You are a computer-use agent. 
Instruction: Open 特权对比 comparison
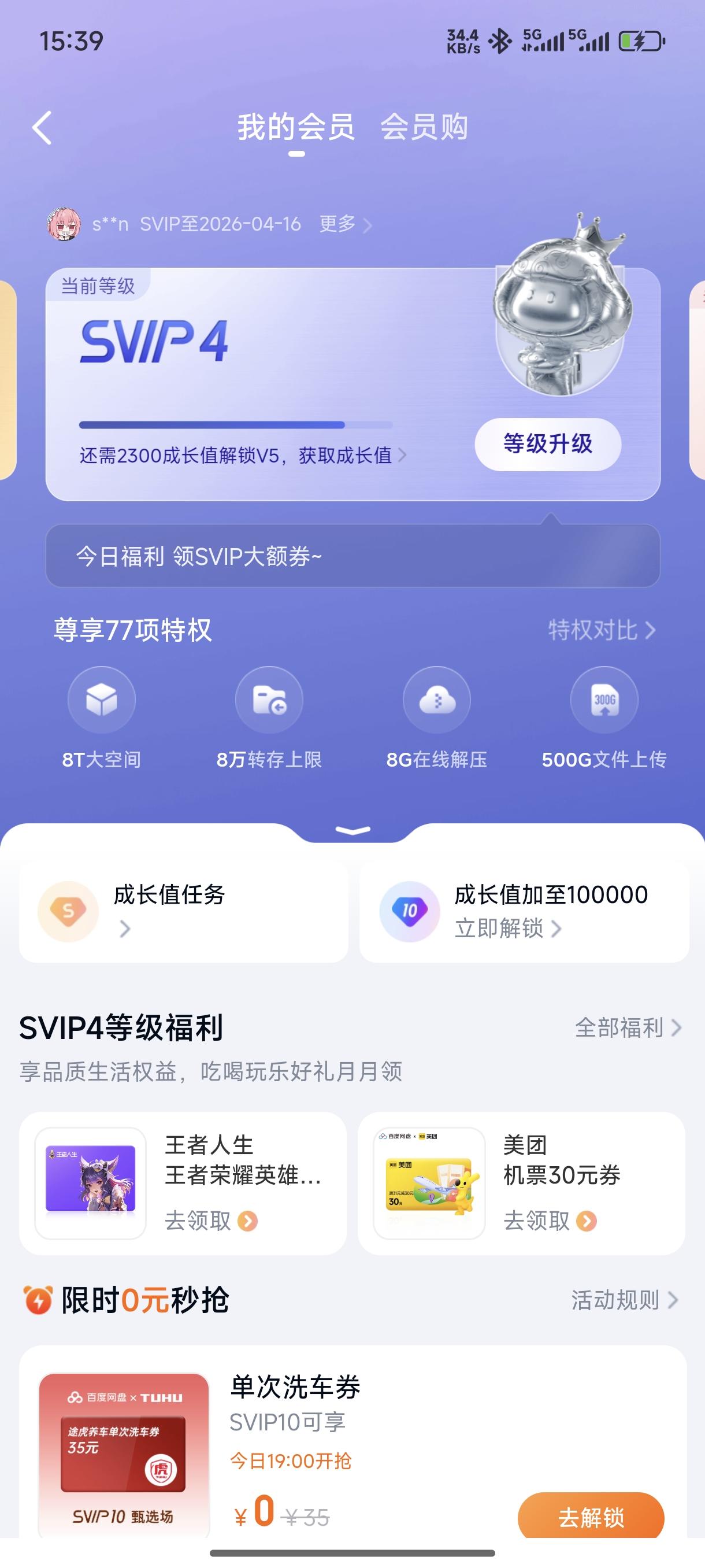(601, 630)
